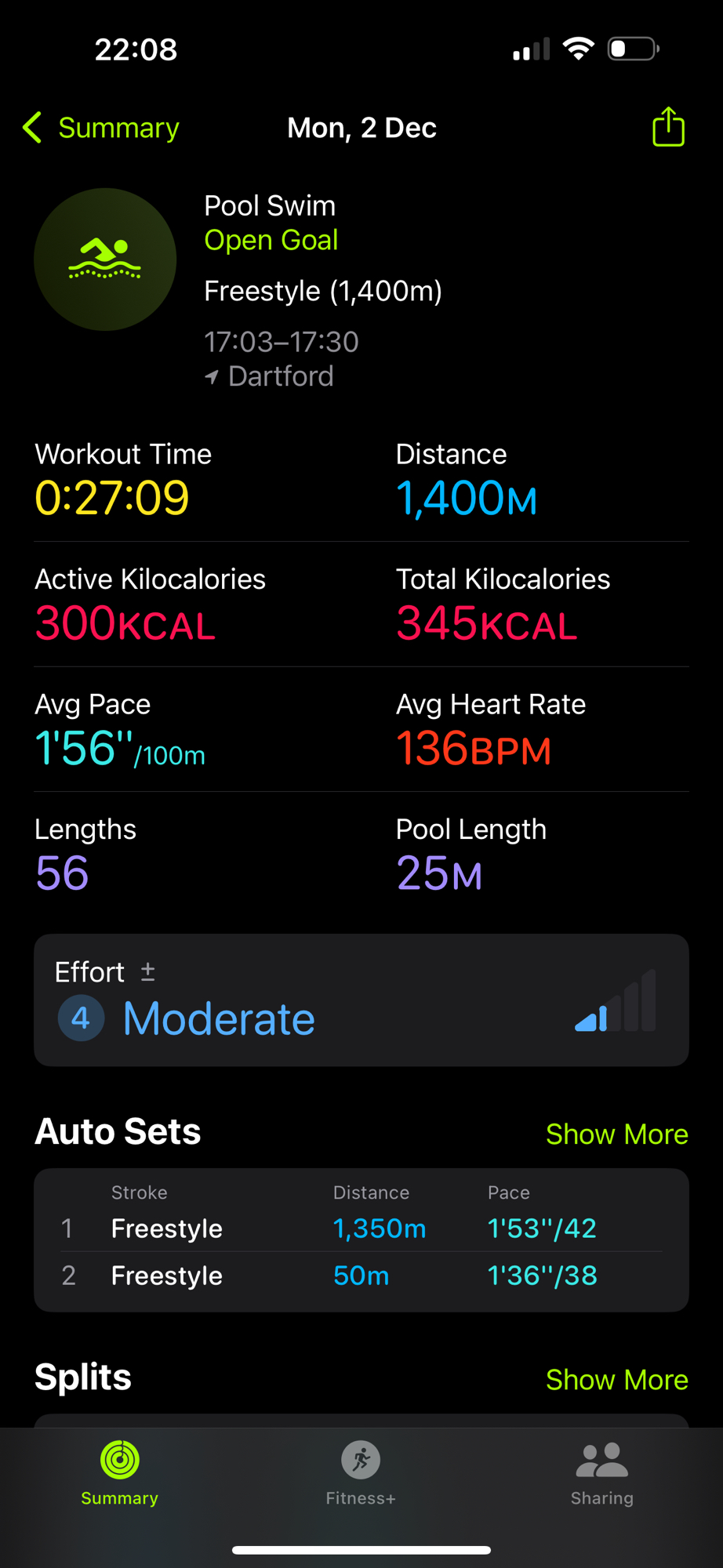Show more Auto Sets

pyautogui.click(x=616, y=1134)
